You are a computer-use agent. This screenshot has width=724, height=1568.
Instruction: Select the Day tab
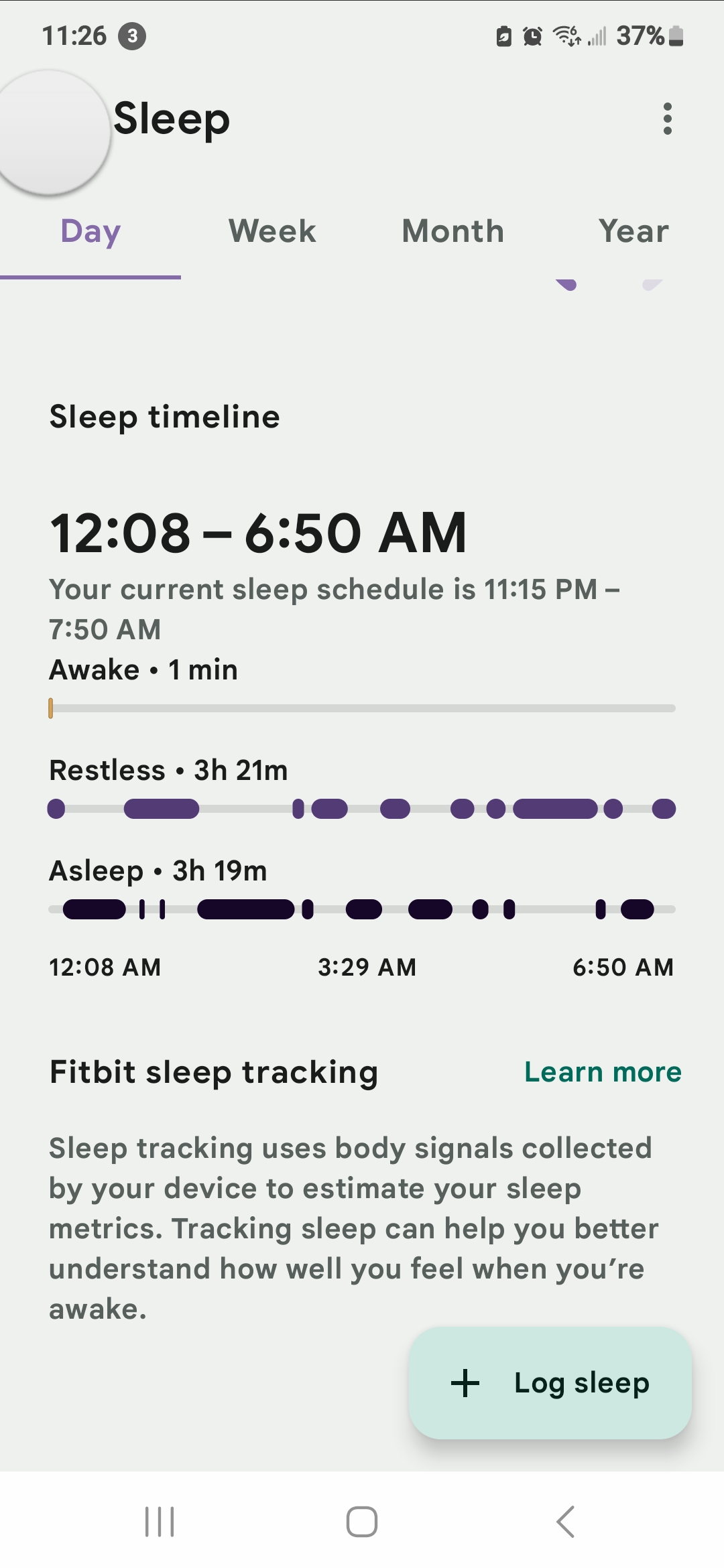pos(90,231)
